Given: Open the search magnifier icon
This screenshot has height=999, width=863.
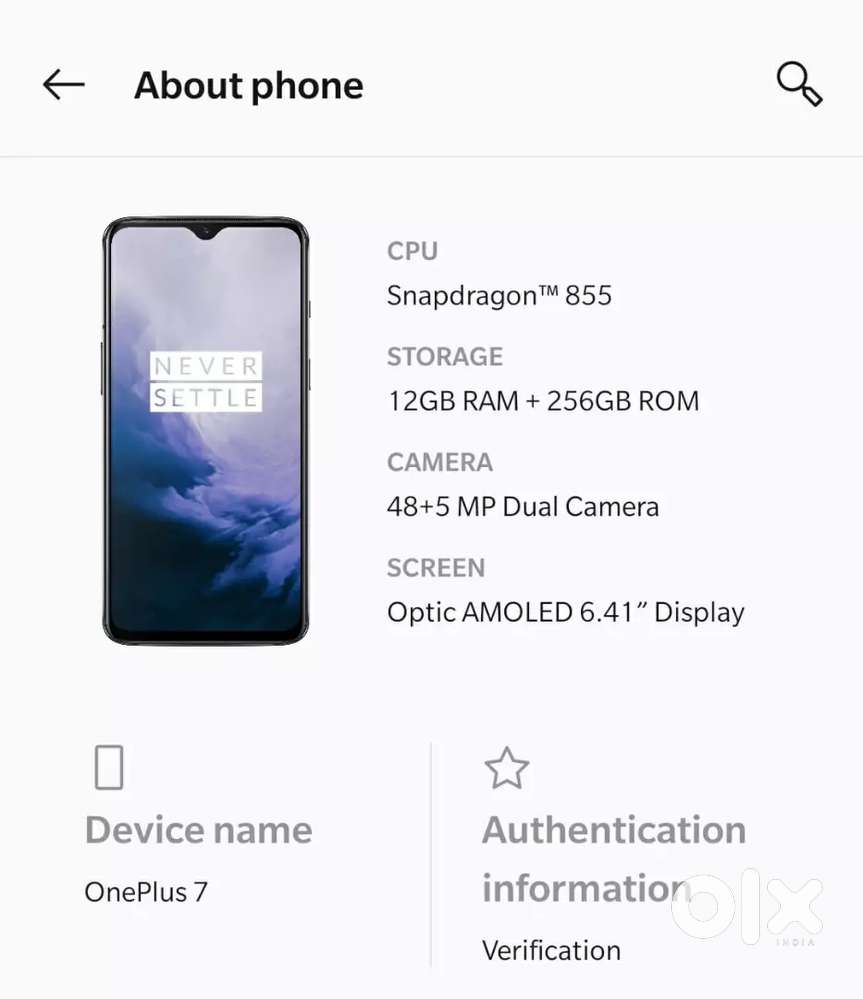Looking at the screenshot, I should tap(799, 84).
